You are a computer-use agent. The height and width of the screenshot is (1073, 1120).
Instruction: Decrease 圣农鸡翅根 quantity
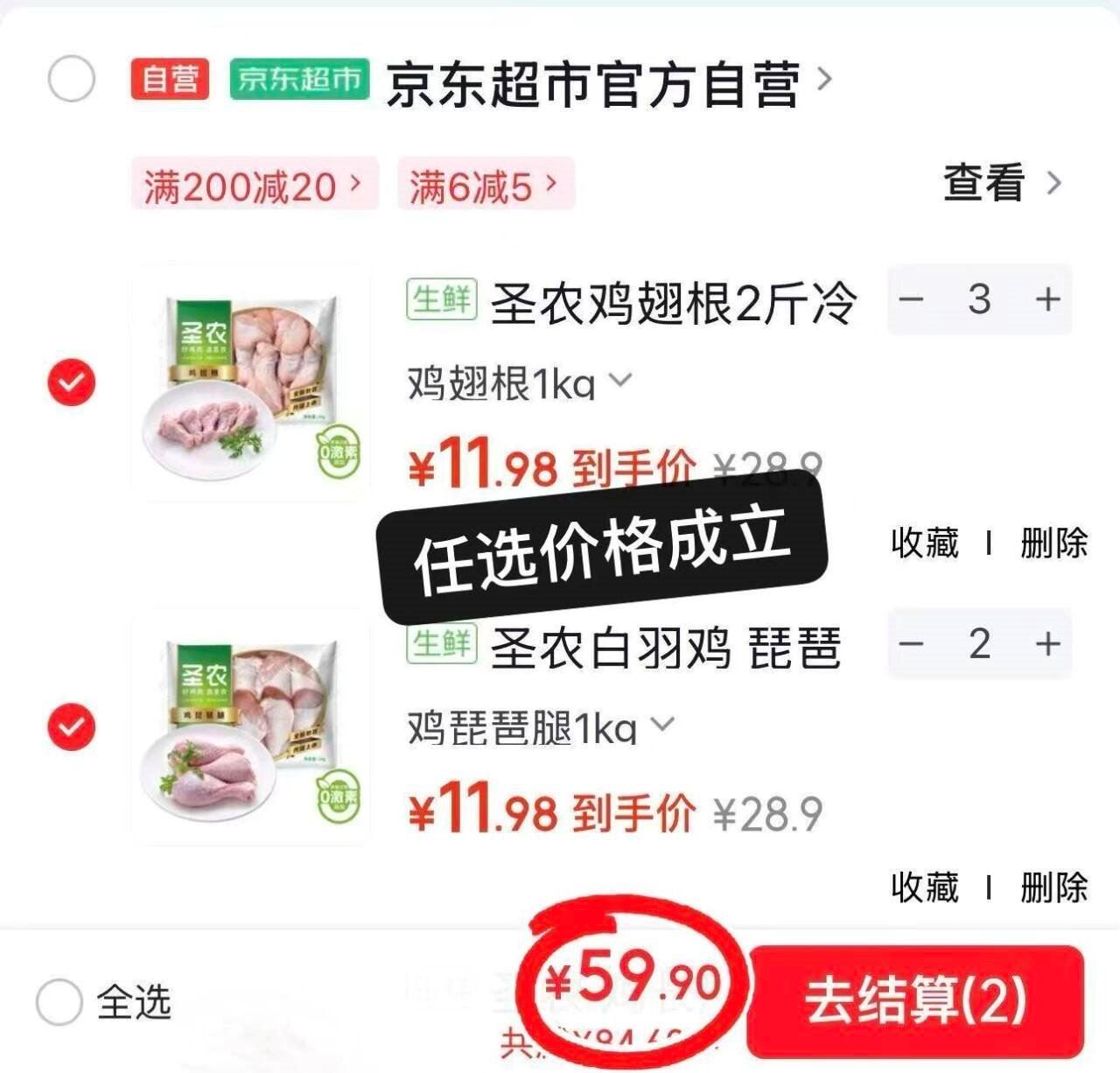(x=912, y=299)
